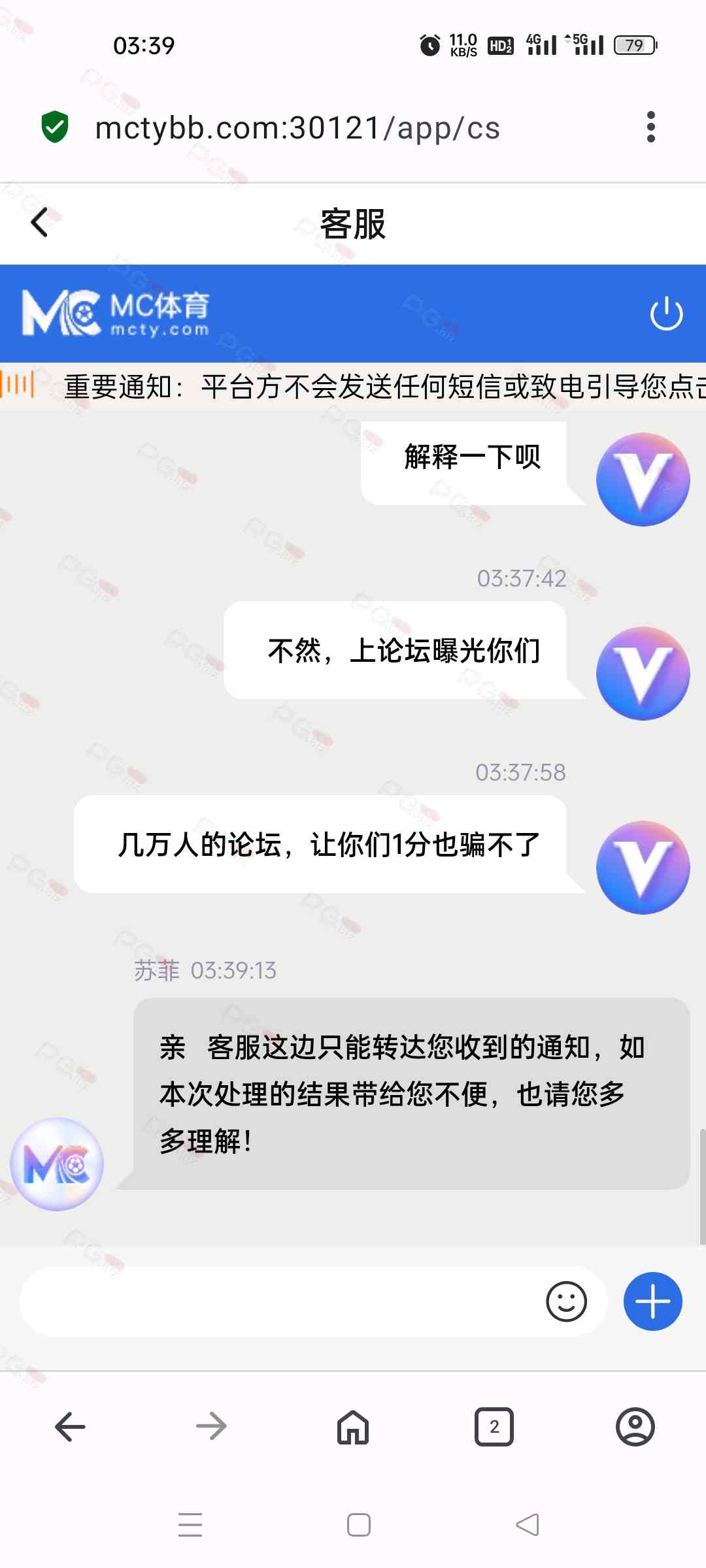Go back from the 客服 page
This screenshot has width=706, height=1568.
coord(40,222)
